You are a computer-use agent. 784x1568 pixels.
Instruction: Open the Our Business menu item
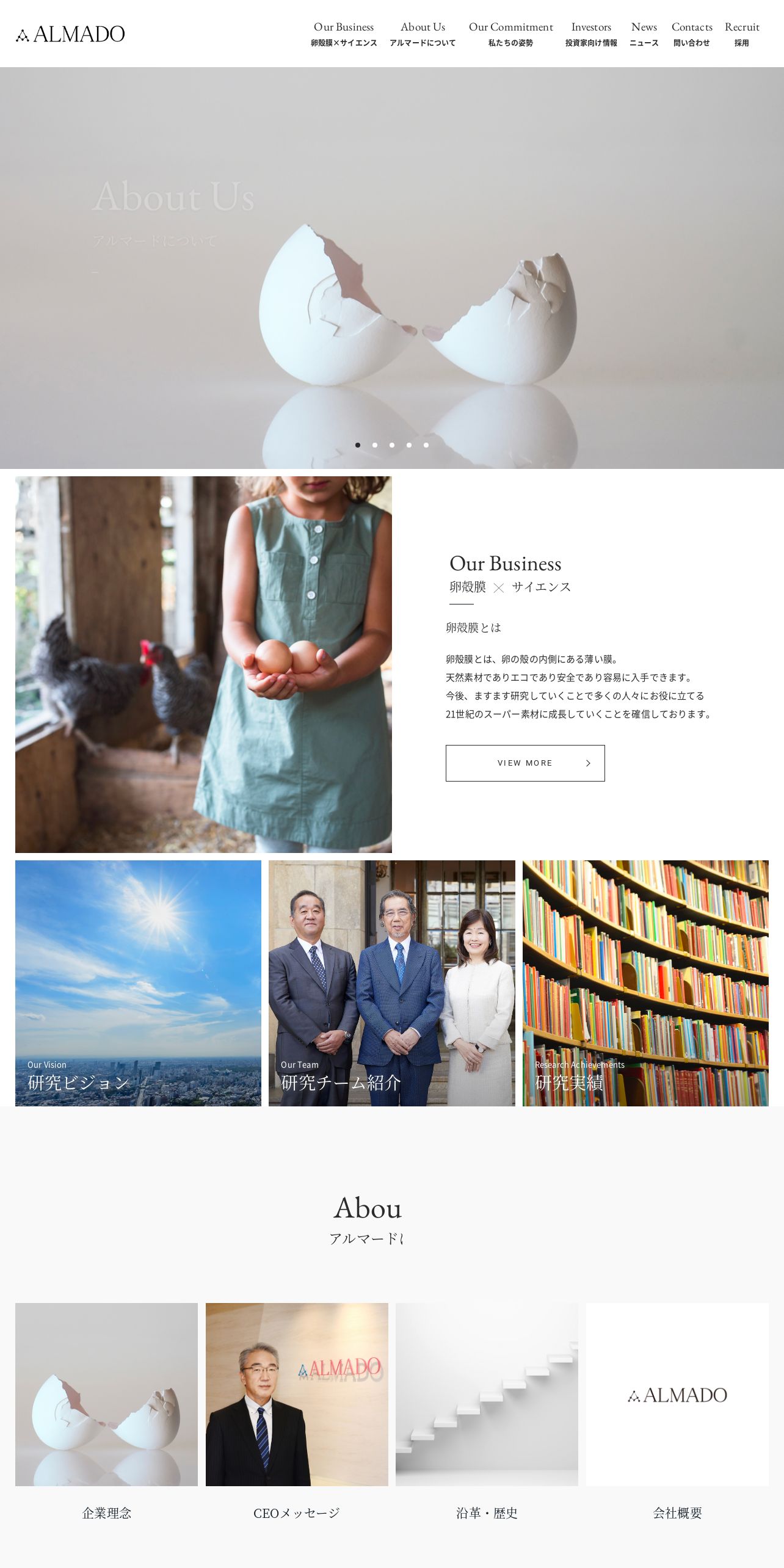click(x=344, y=34)
